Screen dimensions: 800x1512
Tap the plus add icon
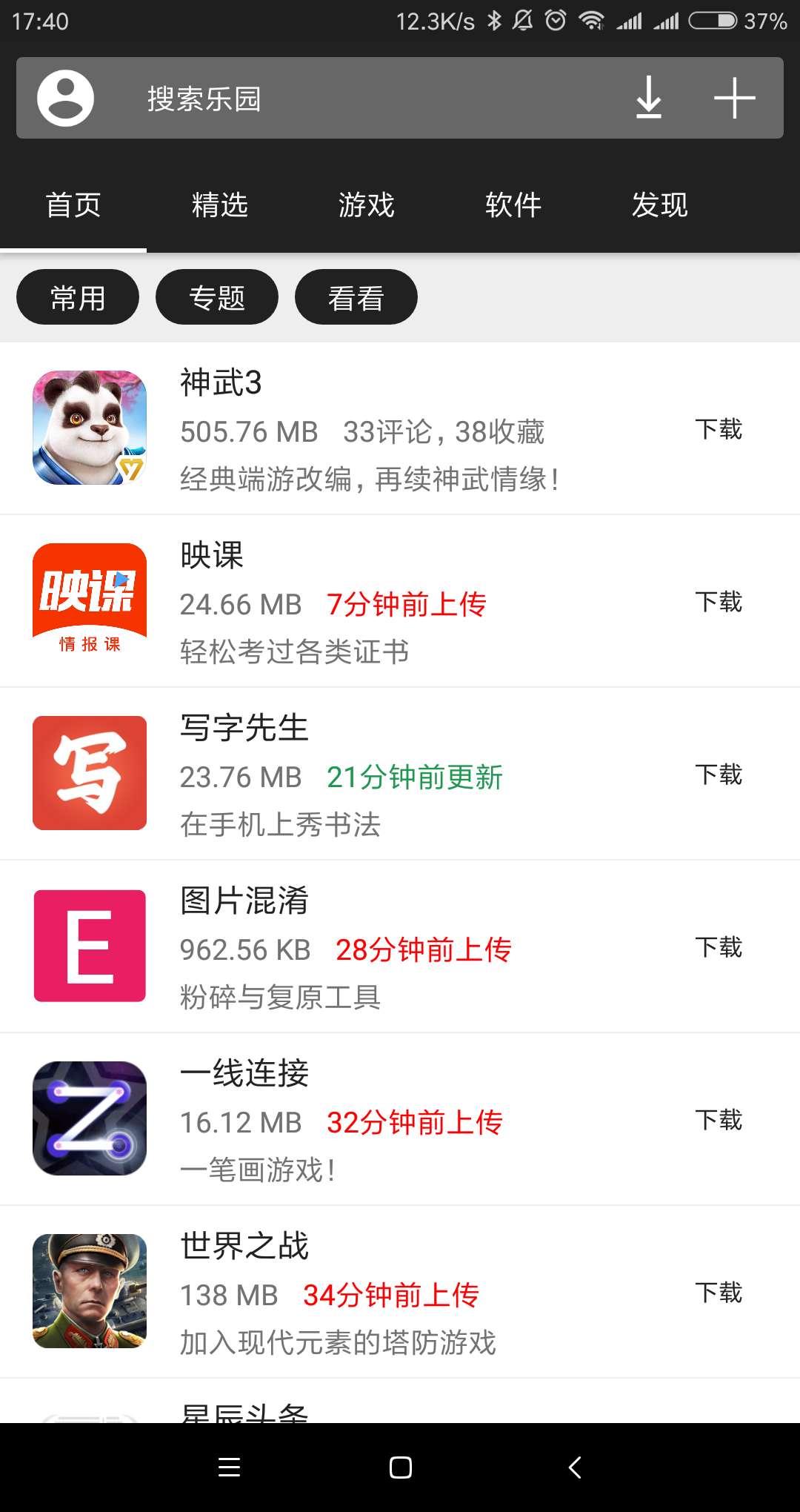pyautogui.click(x=734, y=98)
